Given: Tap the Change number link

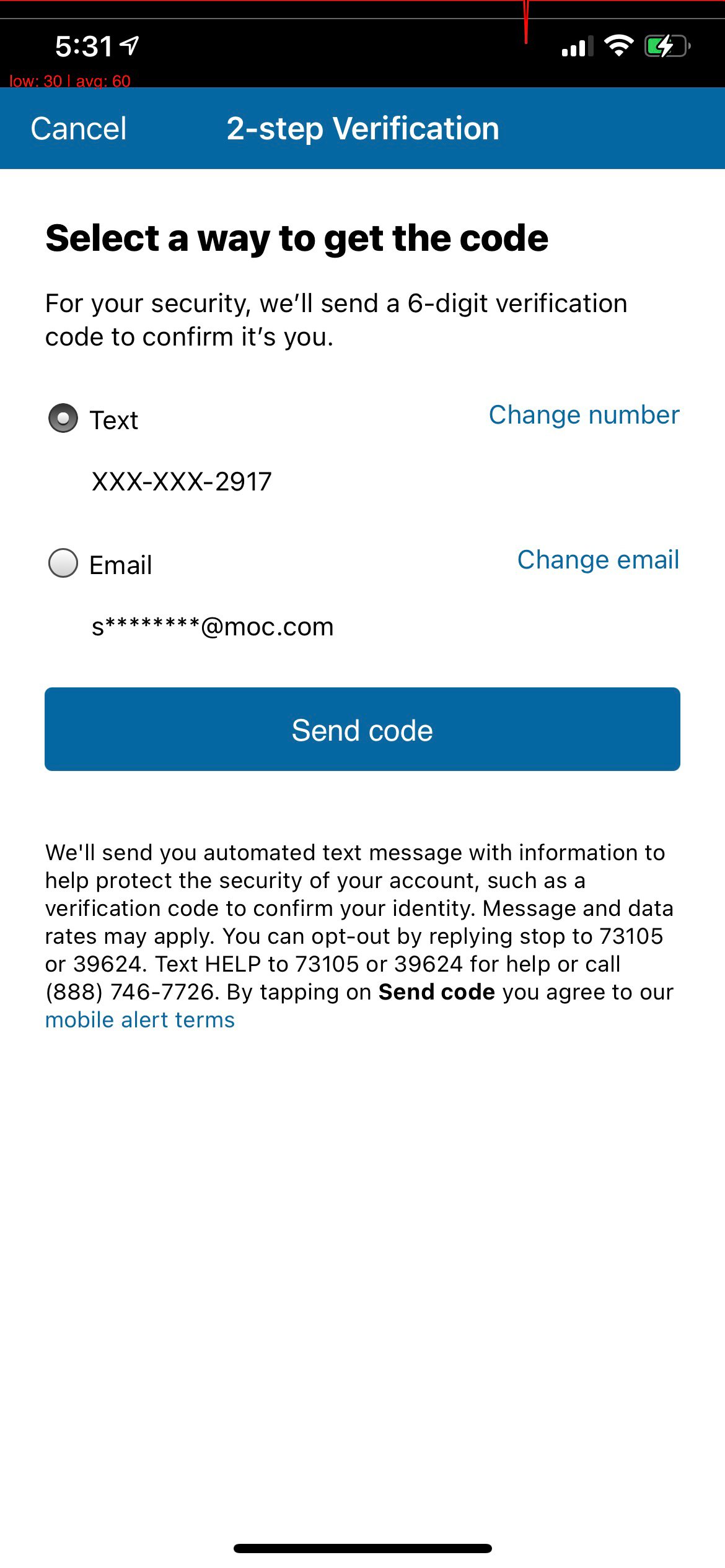Looking at the screenshot, I should click(584, 415).
